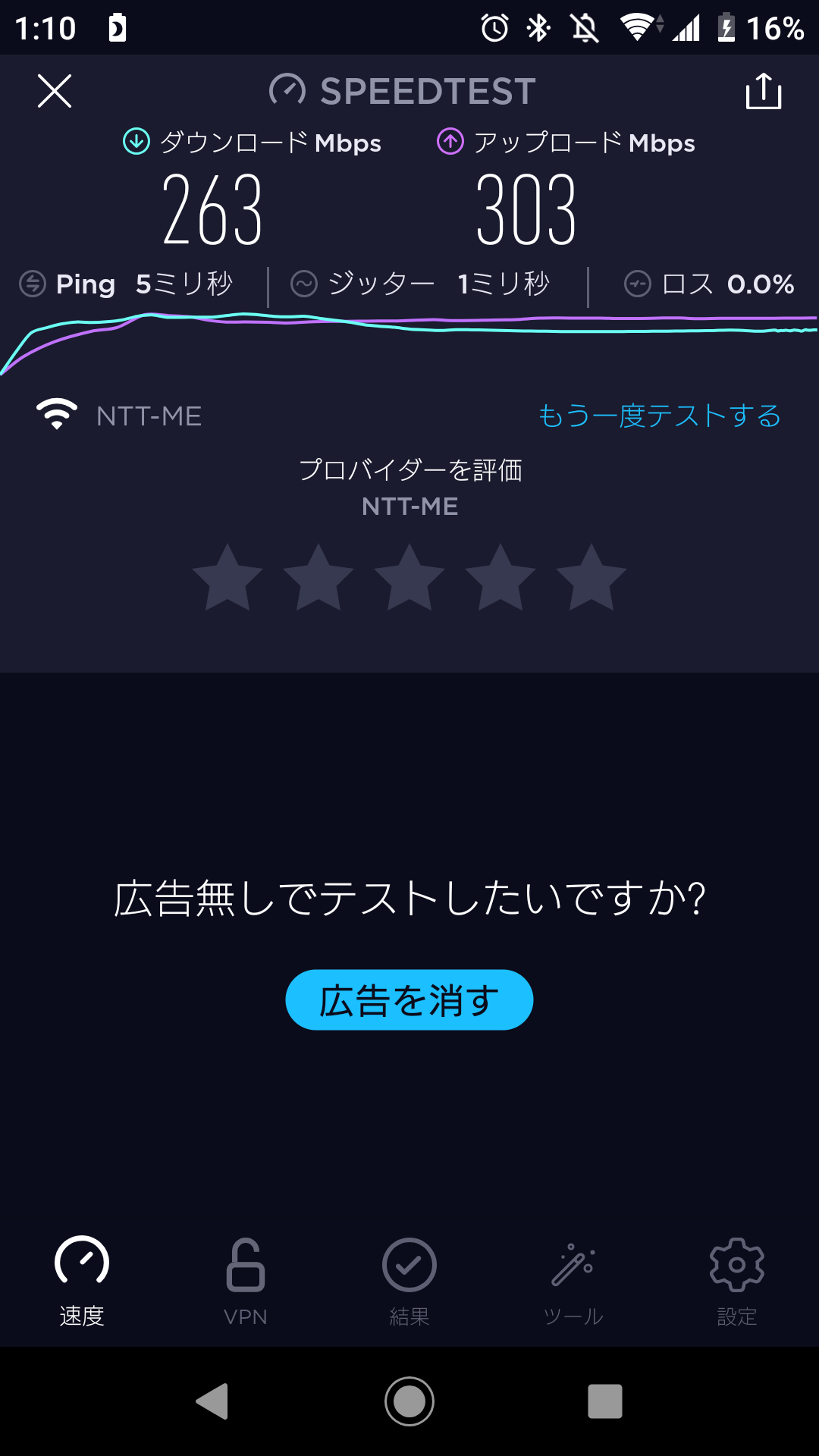The height and width of the screenshot is (1456, 819).
Task: Close the speed test results
Action: 55,92
